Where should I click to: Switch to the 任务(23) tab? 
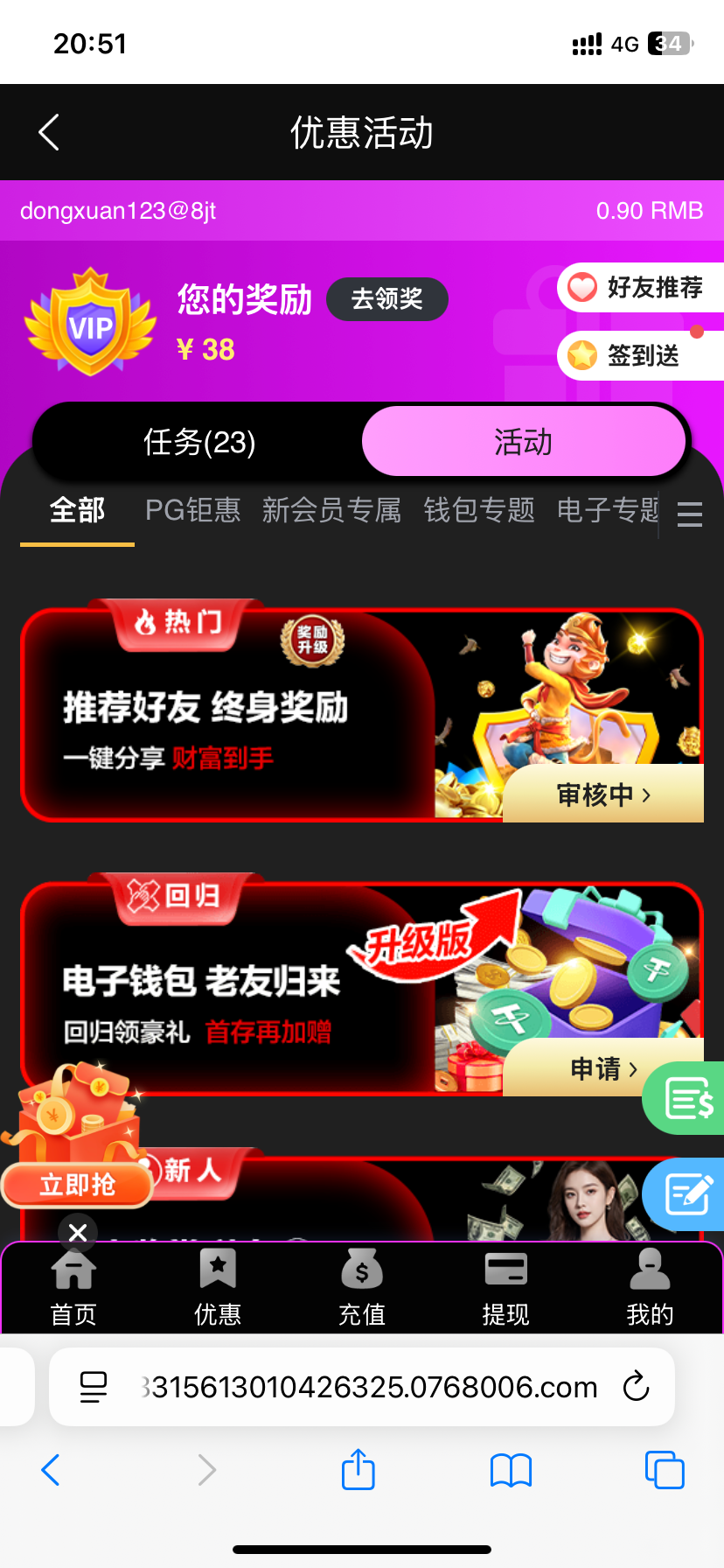pos(199,442)
